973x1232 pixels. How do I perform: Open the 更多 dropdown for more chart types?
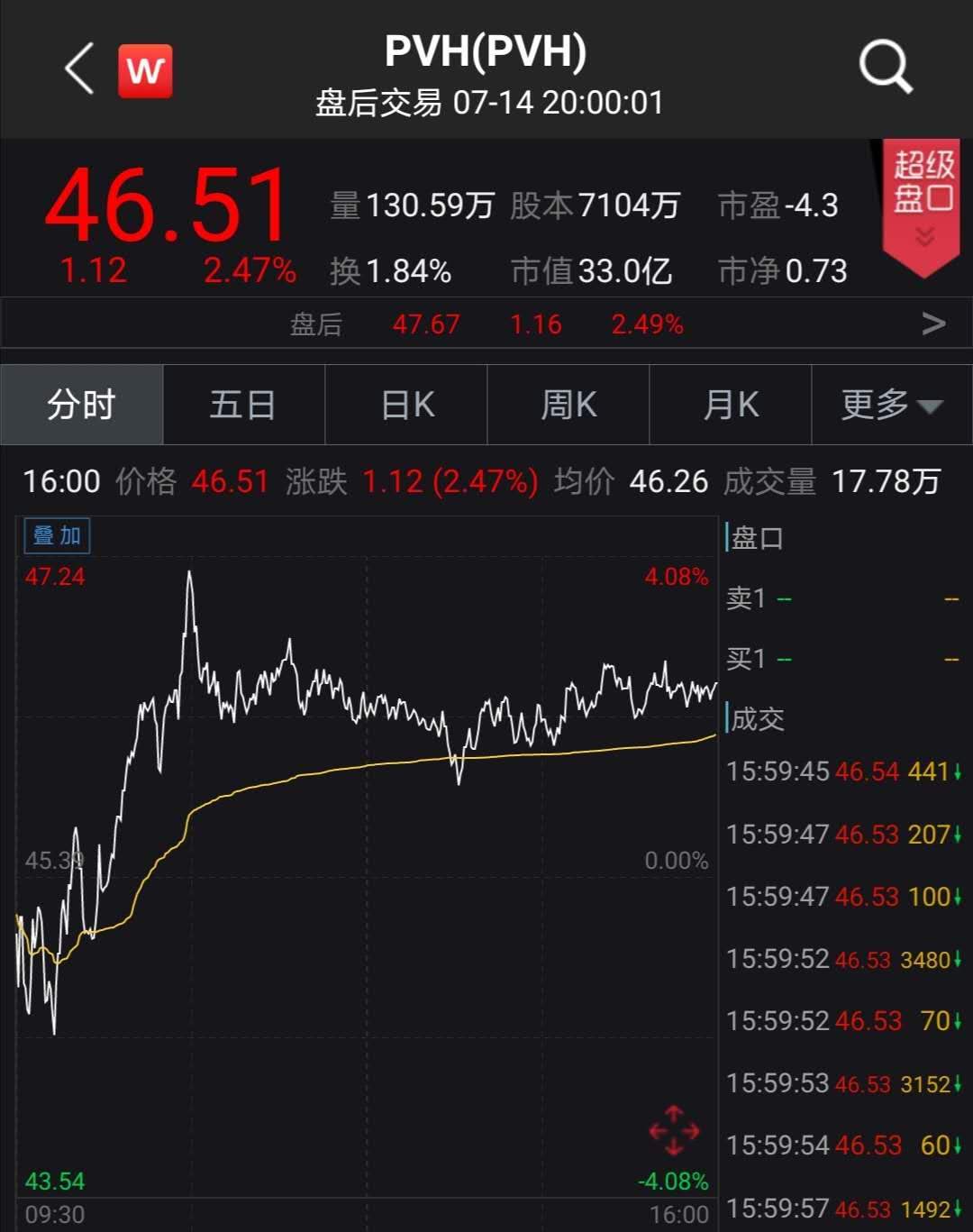click(891, 405)
